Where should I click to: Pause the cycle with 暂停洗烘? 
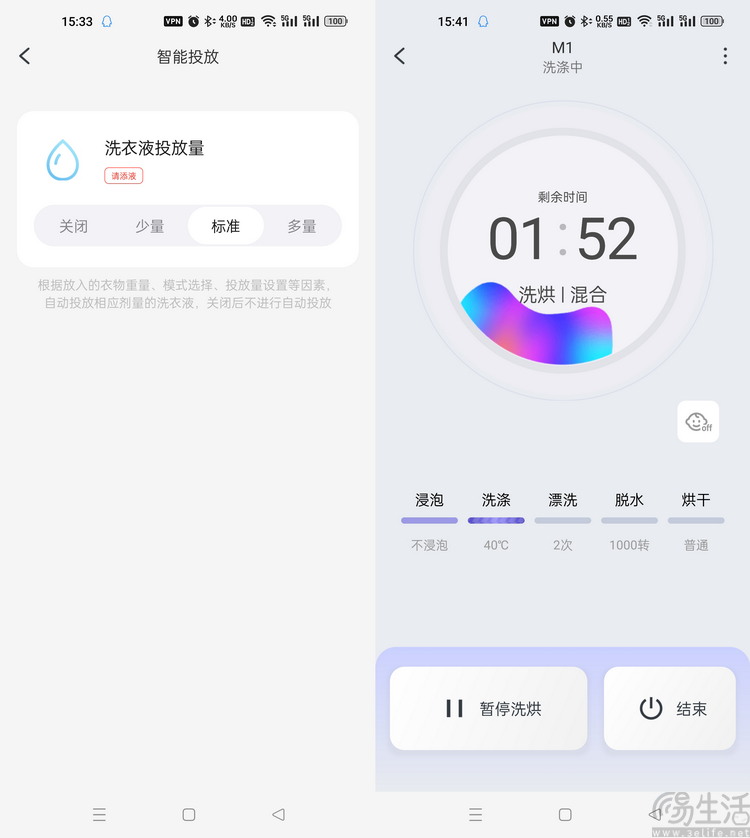pyautogui.click(x=489, y=708)
